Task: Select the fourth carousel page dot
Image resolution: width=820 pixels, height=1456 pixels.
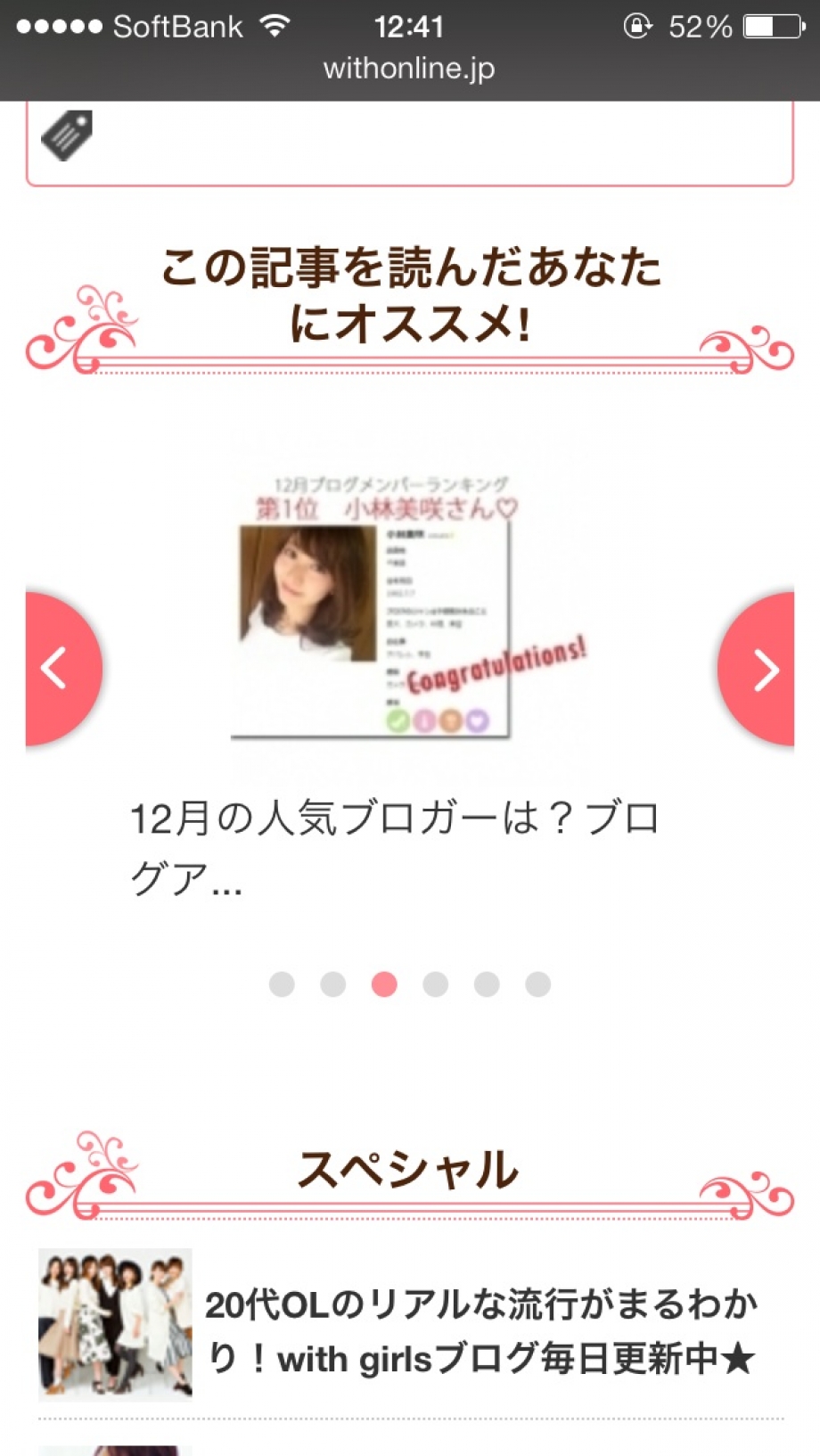Action: point(436,984)
